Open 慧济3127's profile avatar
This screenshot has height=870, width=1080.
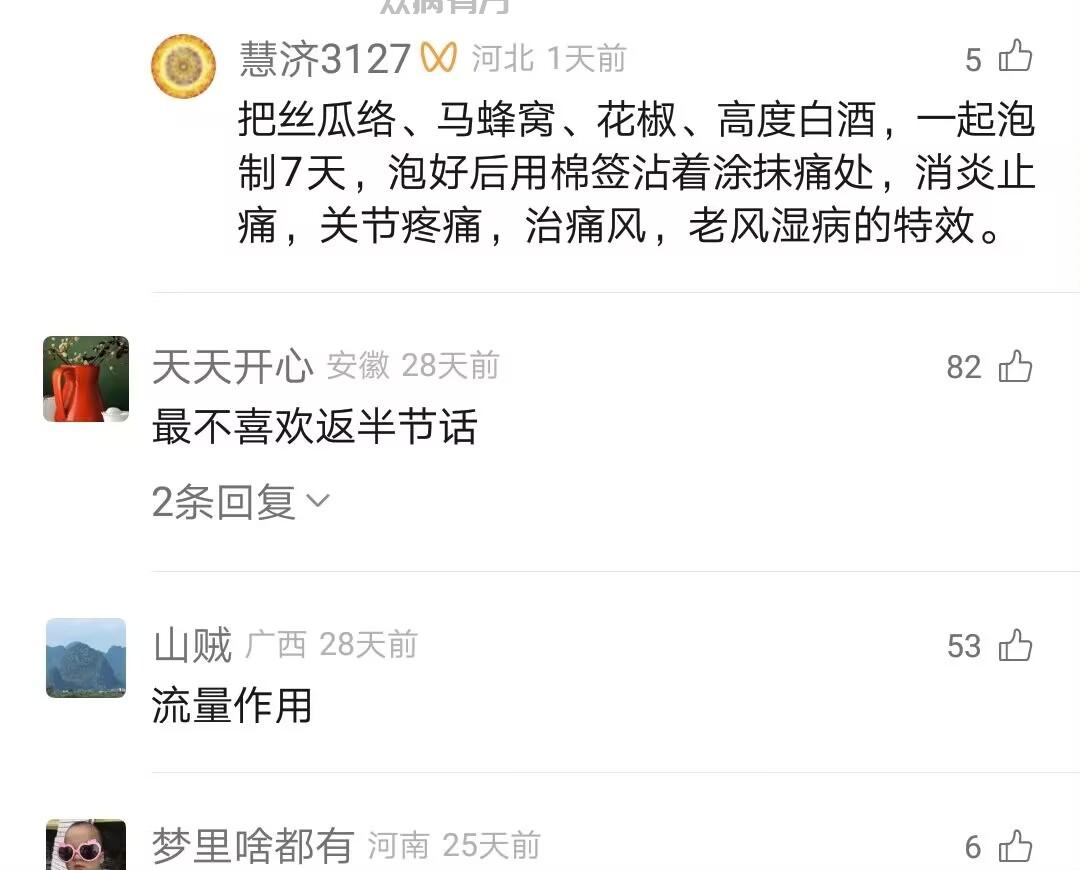[183, 66]
